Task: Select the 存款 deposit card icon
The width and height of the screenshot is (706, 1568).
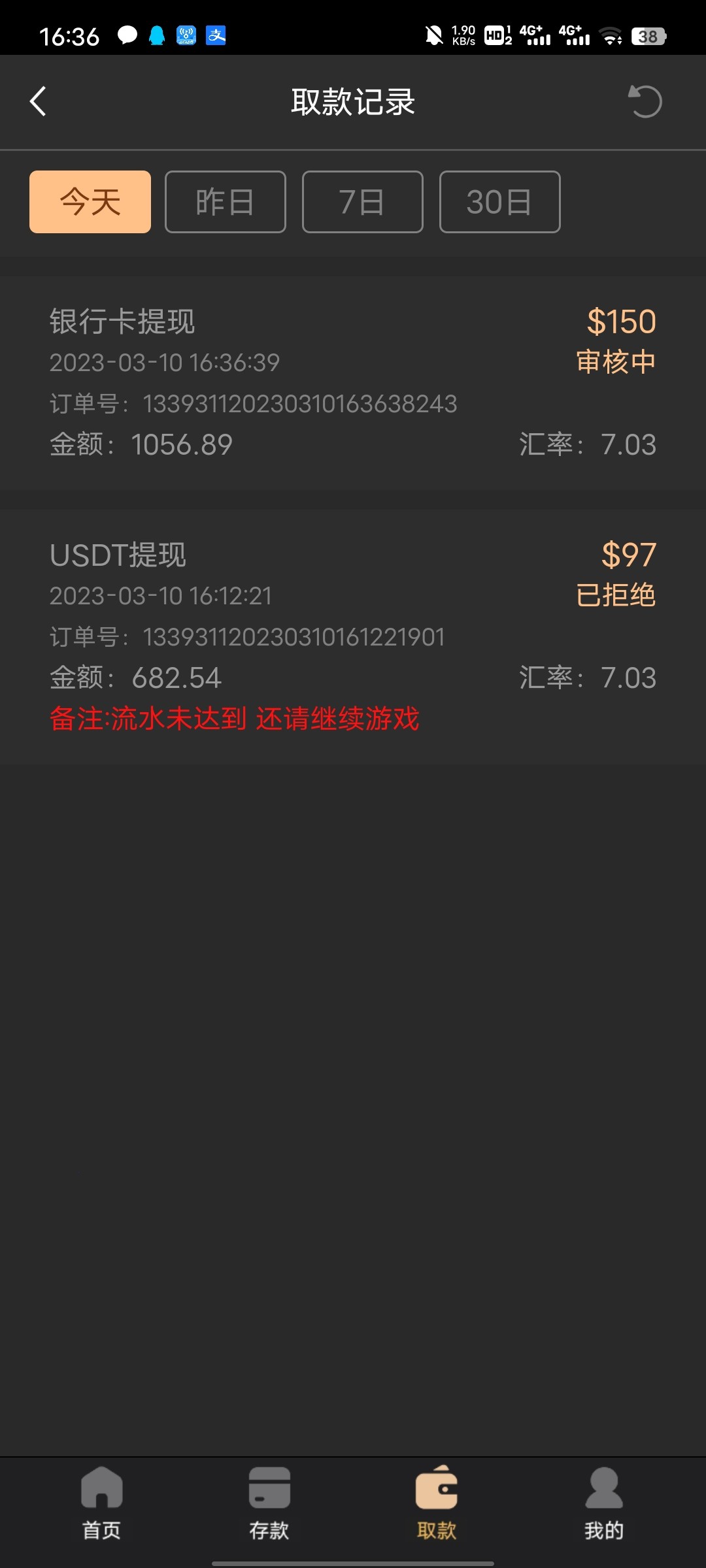Action: pos(268,1493)
